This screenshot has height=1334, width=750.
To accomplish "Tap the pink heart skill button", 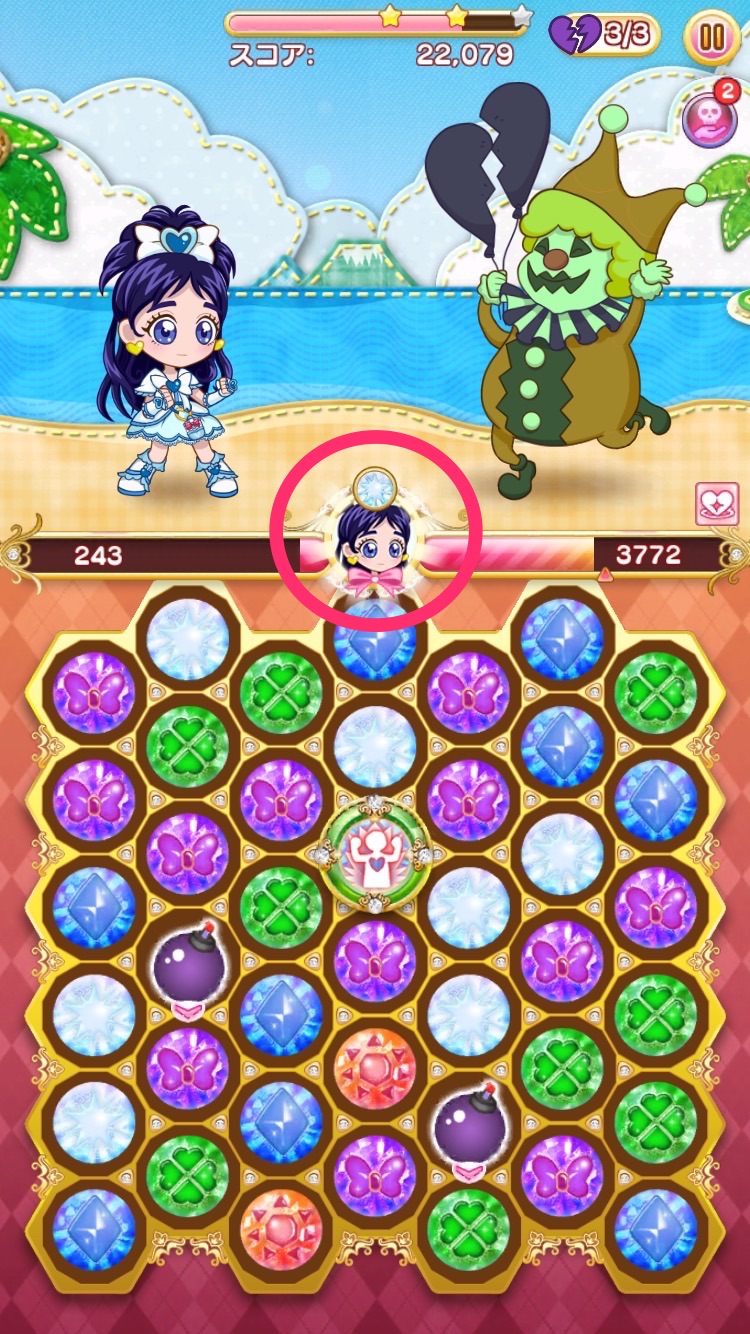I will tap(716, 505).
